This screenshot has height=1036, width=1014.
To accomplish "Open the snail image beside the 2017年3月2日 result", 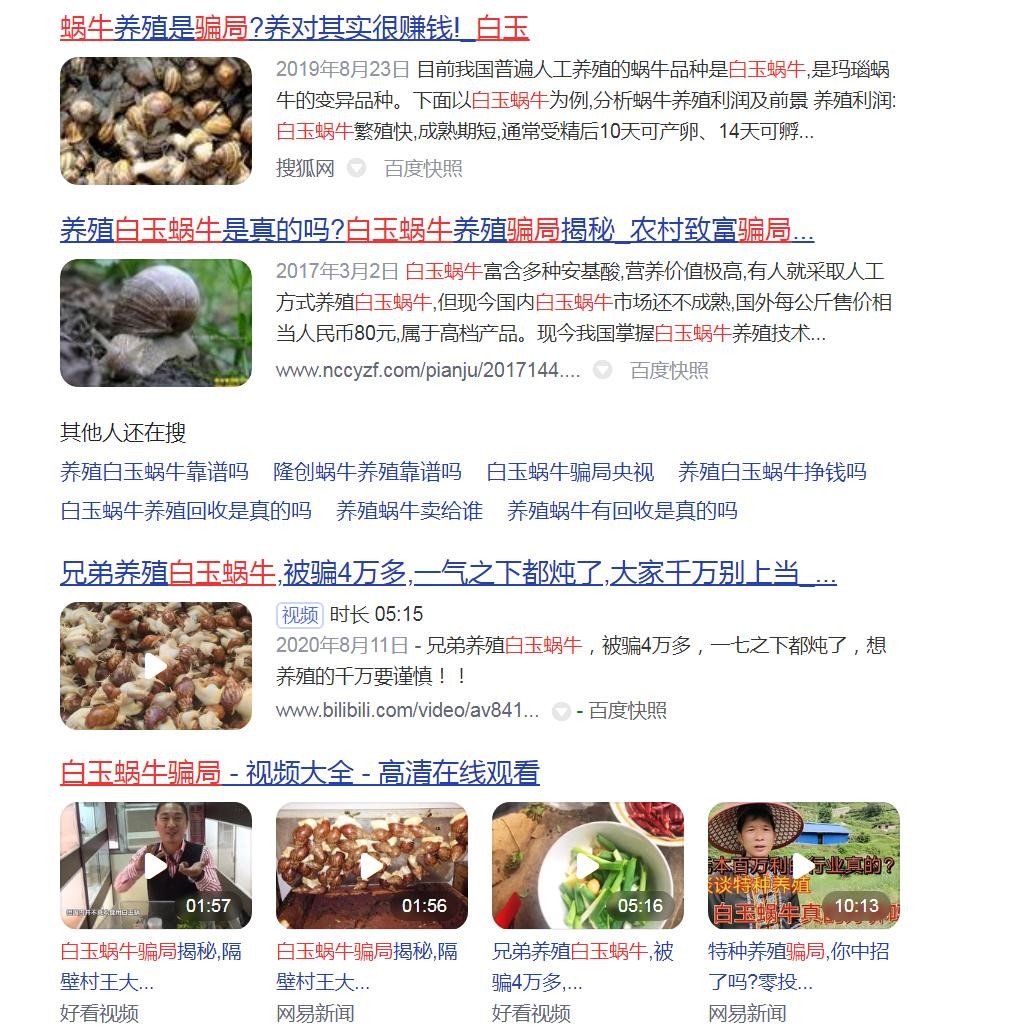I will (x=156, y=323).
